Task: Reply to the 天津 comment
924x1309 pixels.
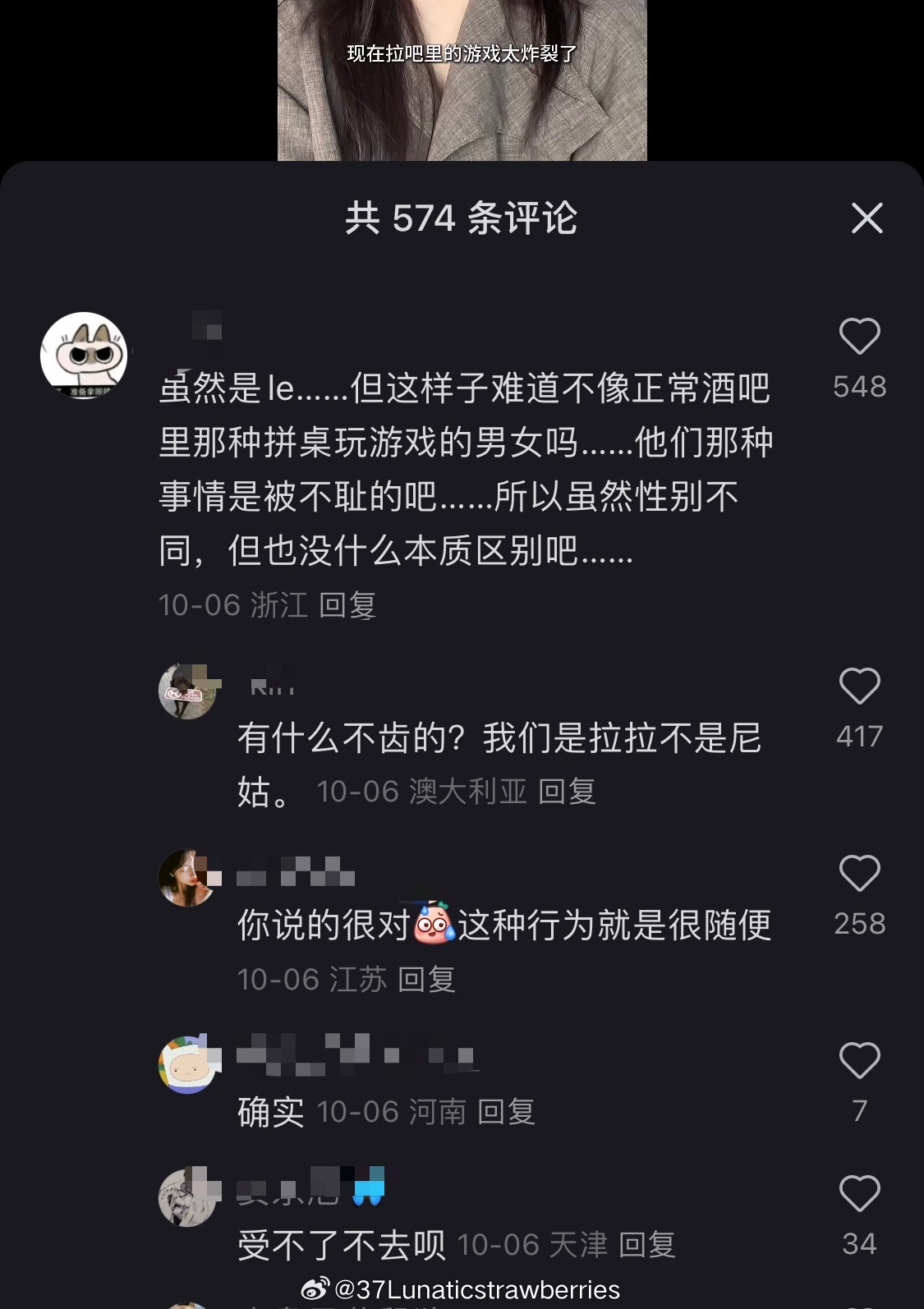Action: tap(646, 1245)
